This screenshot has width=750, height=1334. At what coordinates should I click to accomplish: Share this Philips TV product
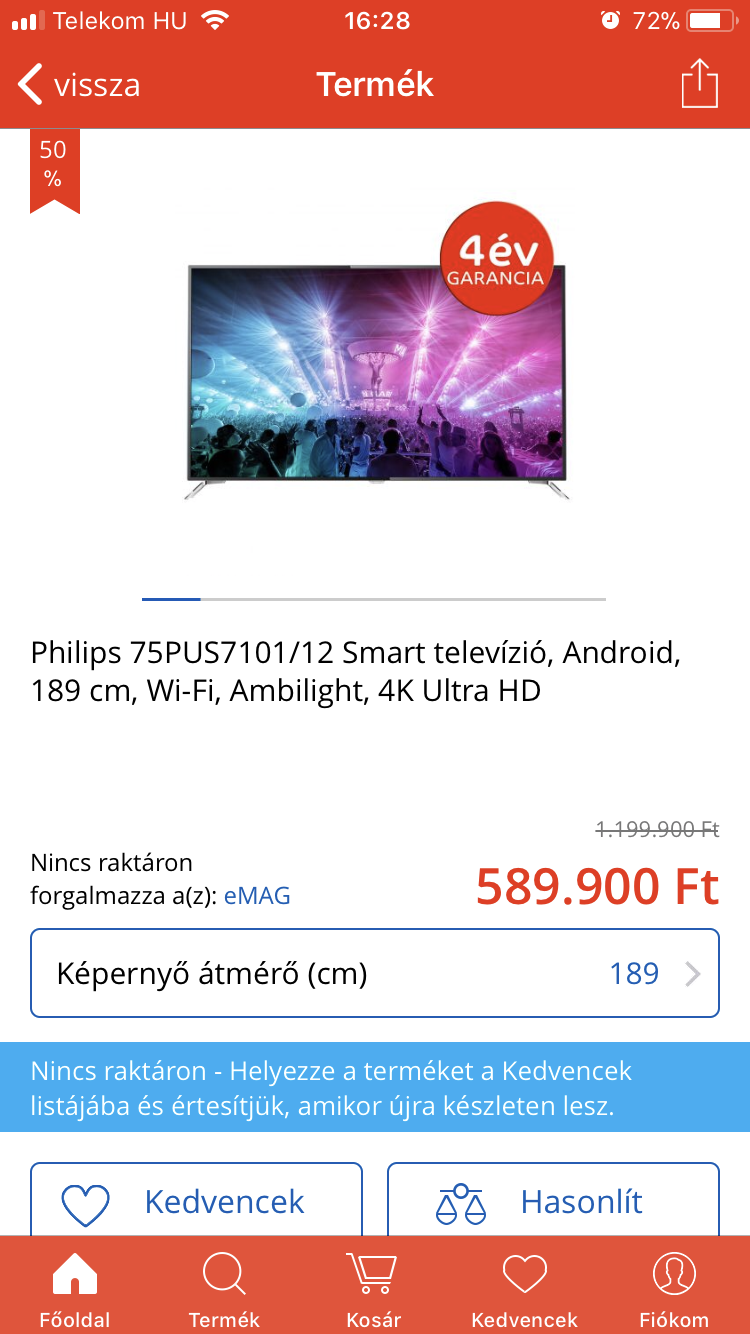[699, 84]
